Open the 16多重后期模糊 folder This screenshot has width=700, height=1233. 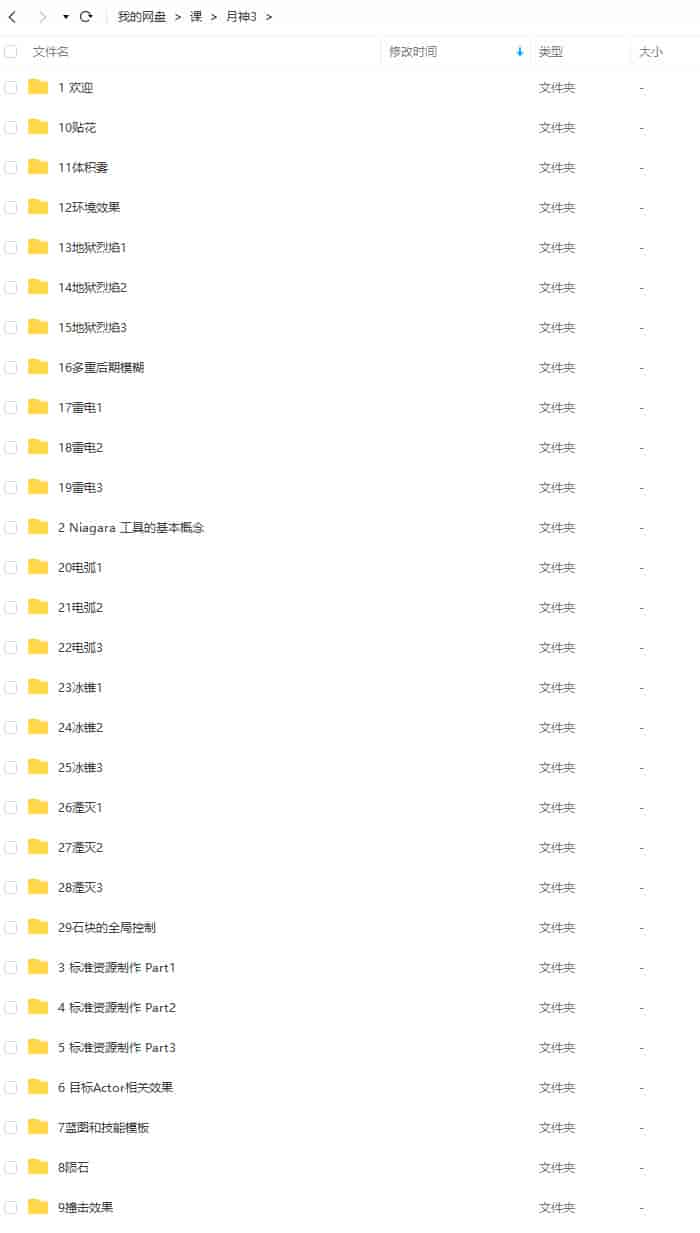(x=101, y=368)
